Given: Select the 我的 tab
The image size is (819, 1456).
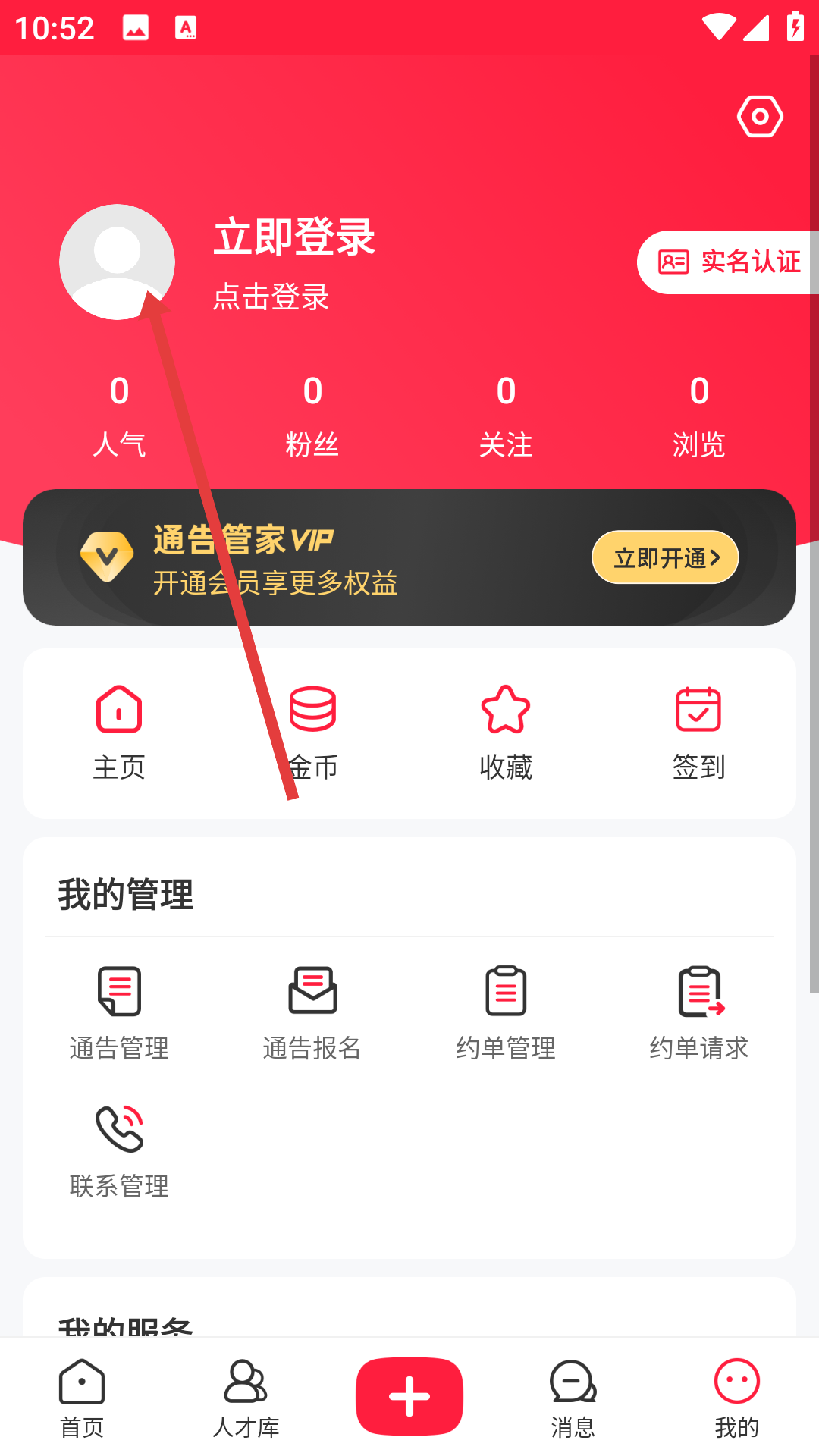Looking at the screenshot, I should [x=736, y=1398].
